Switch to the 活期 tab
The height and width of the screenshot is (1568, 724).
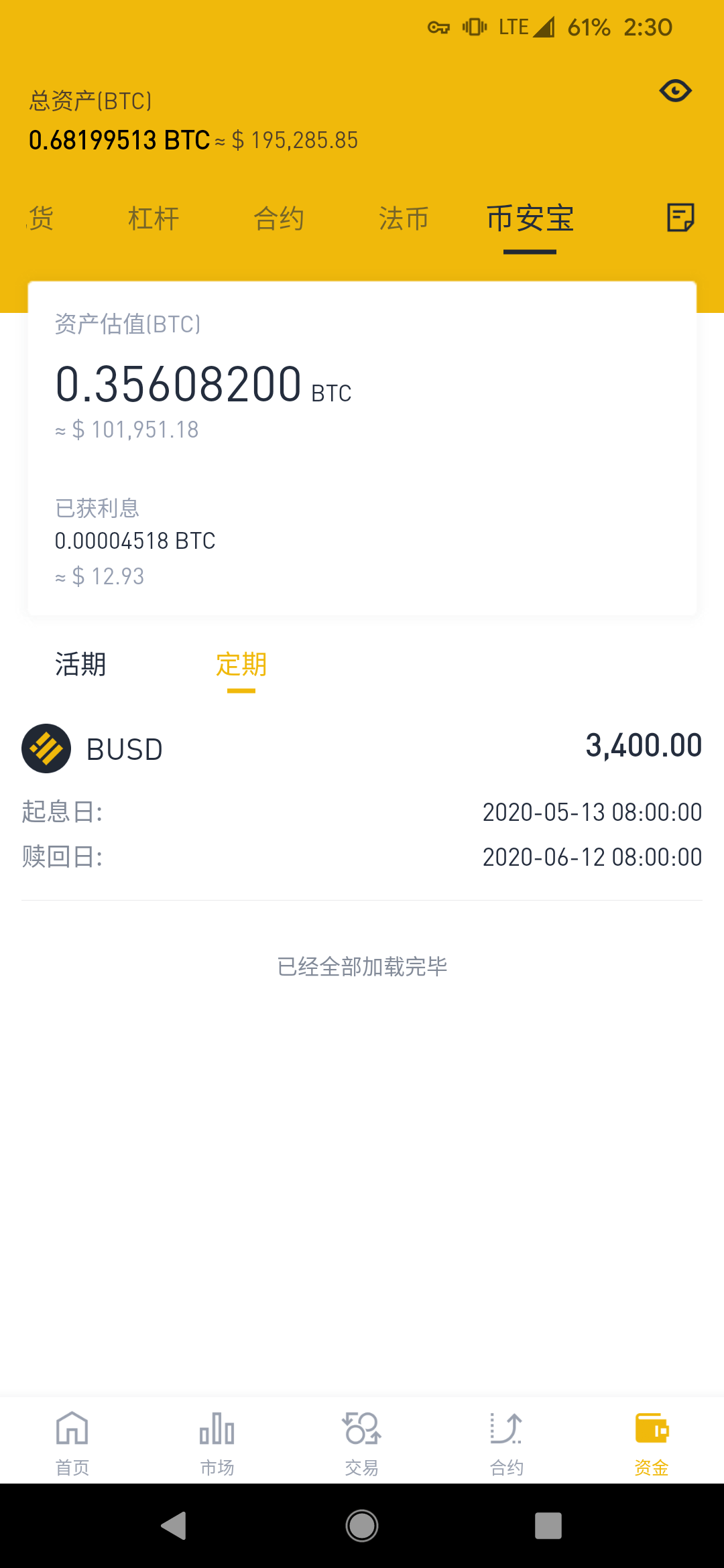(x=80, y=664)
